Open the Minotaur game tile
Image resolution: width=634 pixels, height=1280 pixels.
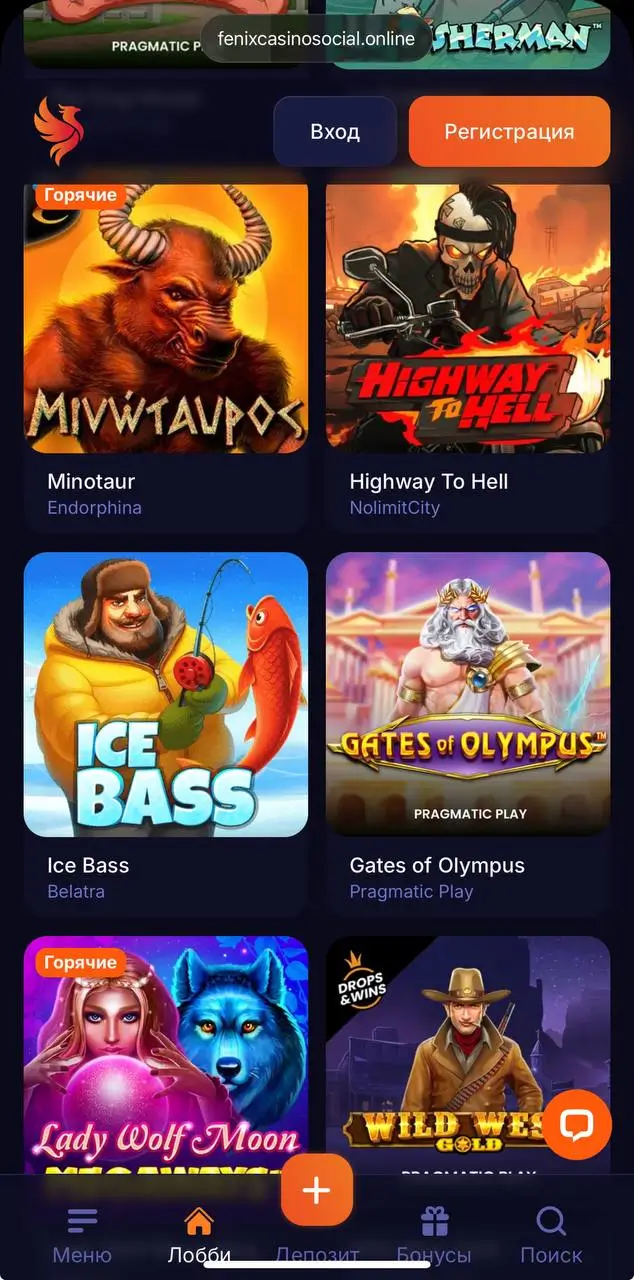[166, 320]
